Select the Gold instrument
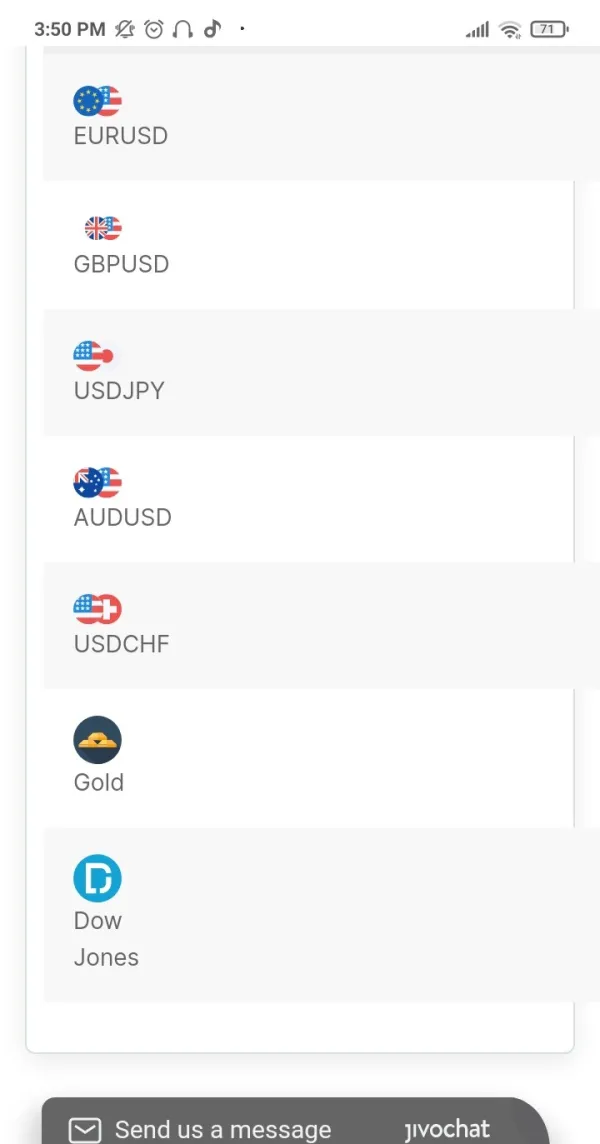The image size is (600, 1144). tap(99, 781)
